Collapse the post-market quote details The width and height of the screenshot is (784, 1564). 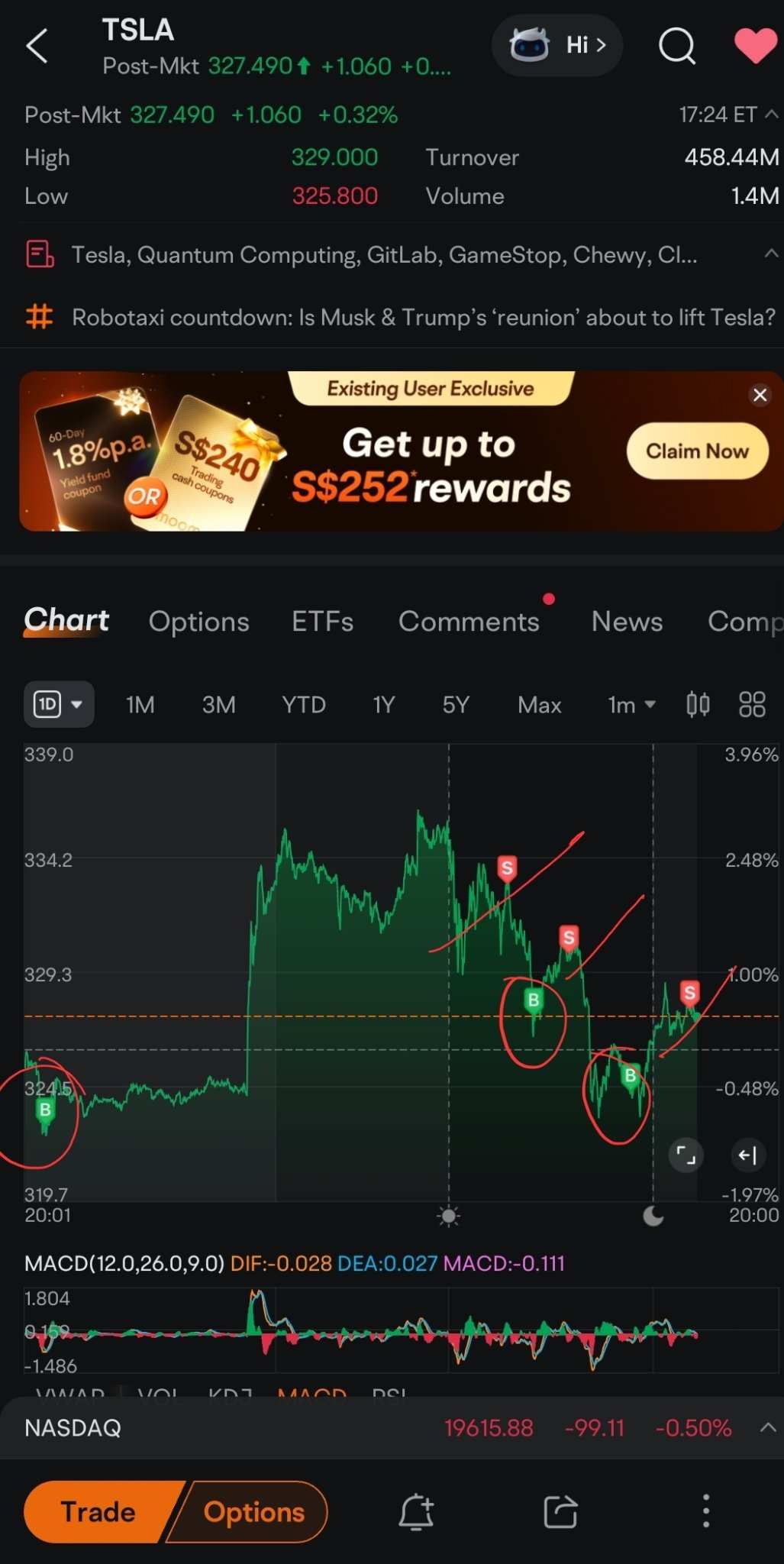[771, 115]
